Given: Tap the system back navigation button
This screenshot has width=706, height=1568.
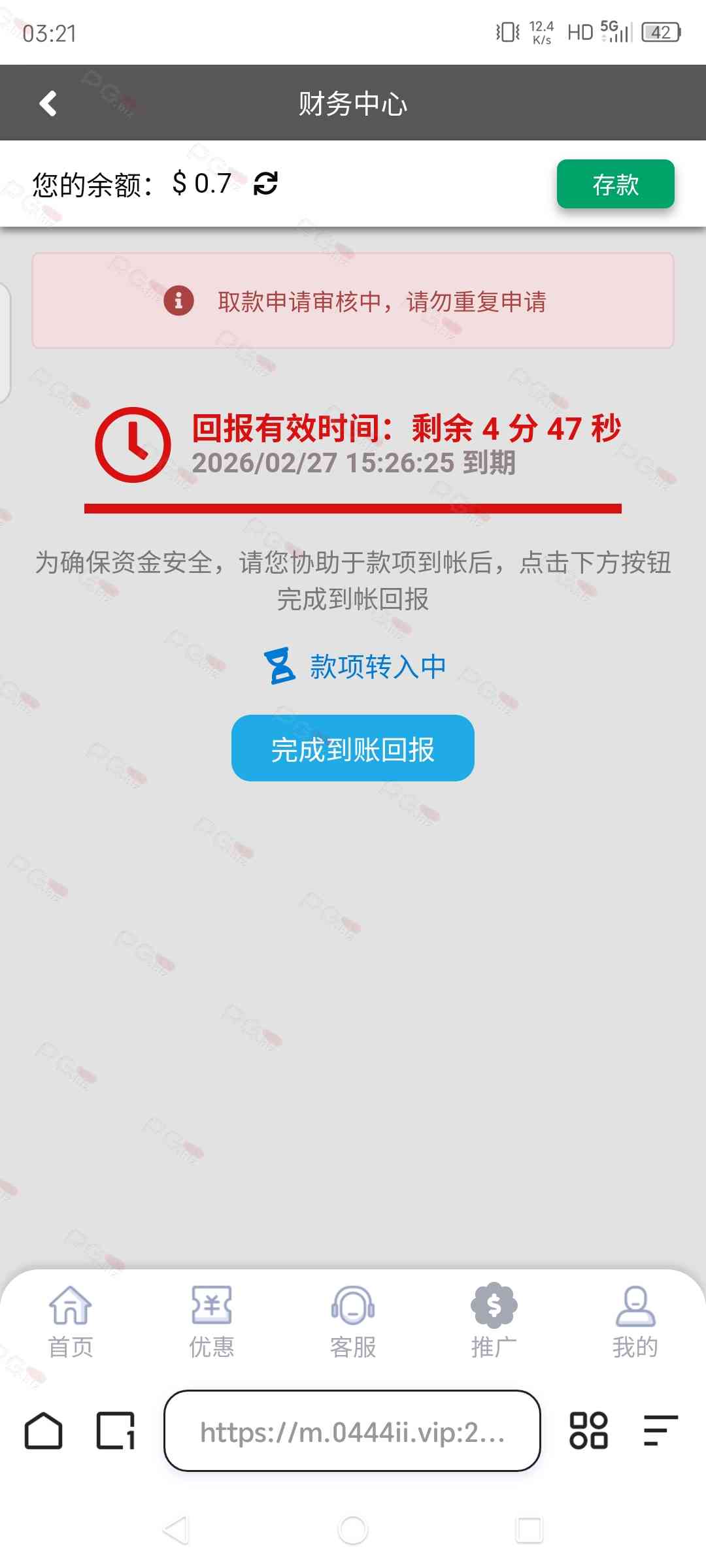Looking at the screenshot, I should pos(176,1530).
